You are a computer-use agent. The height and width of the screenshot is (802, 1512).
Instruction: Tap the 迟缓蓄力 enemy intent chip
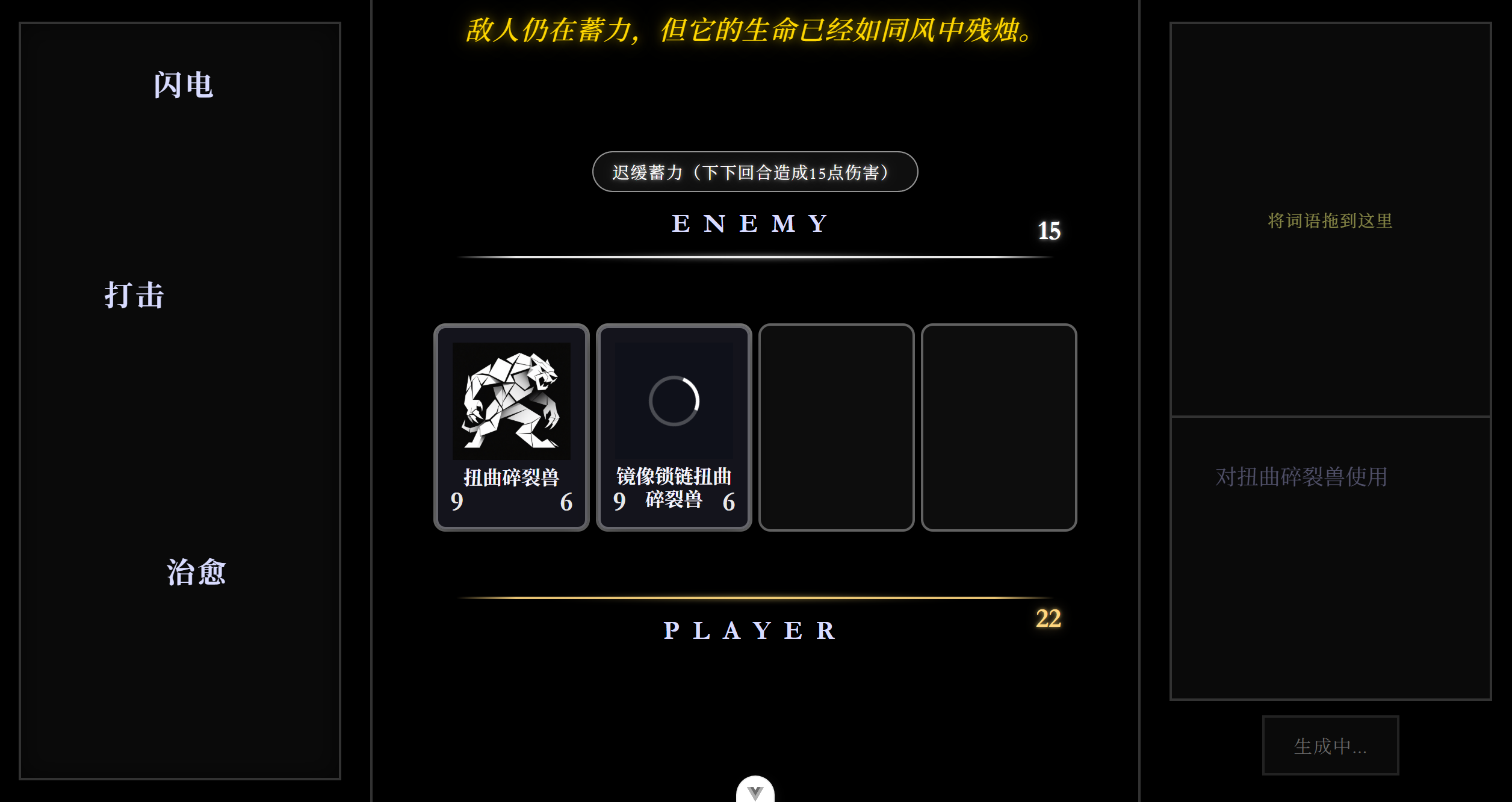tap(755, 172)
